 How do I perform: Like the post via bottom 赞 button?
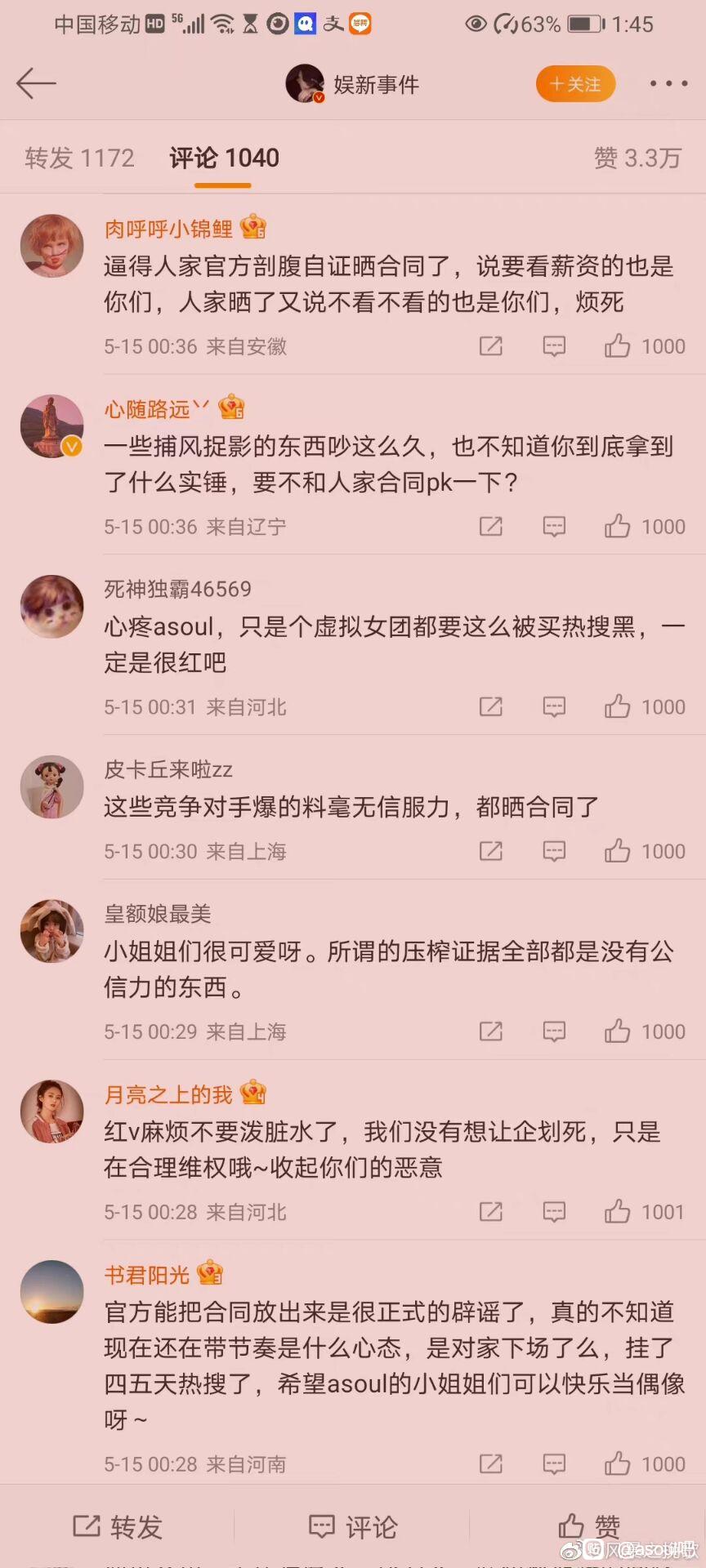(588, 1526)
